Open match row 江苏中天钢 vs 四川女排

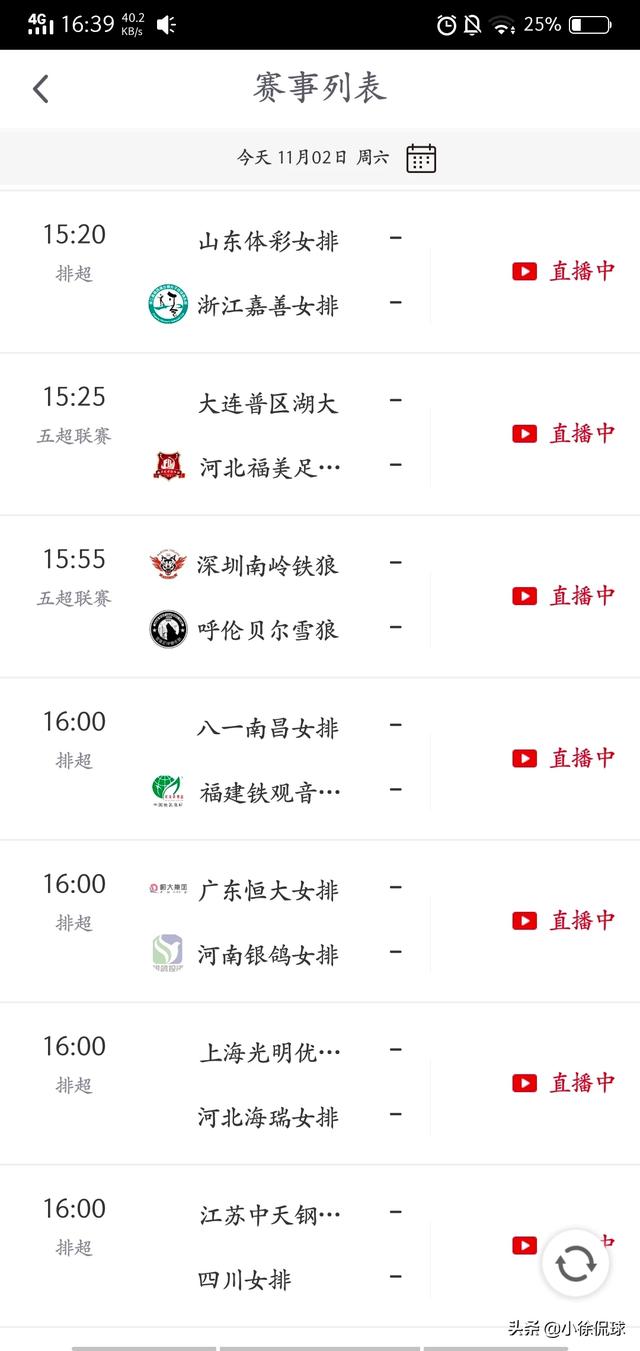[269, 1246]
